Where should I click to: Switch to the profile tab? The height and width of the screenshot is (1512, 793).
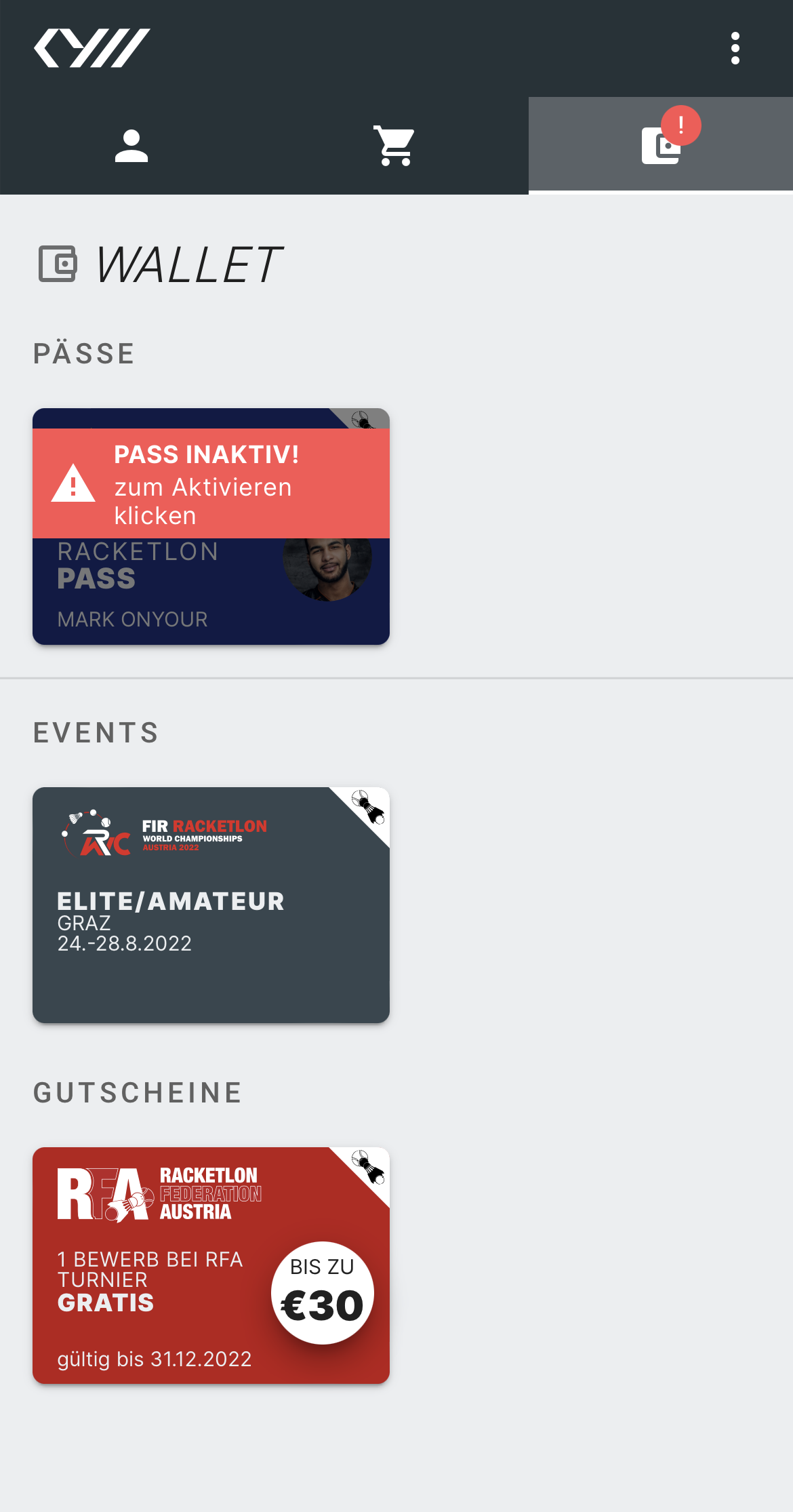131,146
